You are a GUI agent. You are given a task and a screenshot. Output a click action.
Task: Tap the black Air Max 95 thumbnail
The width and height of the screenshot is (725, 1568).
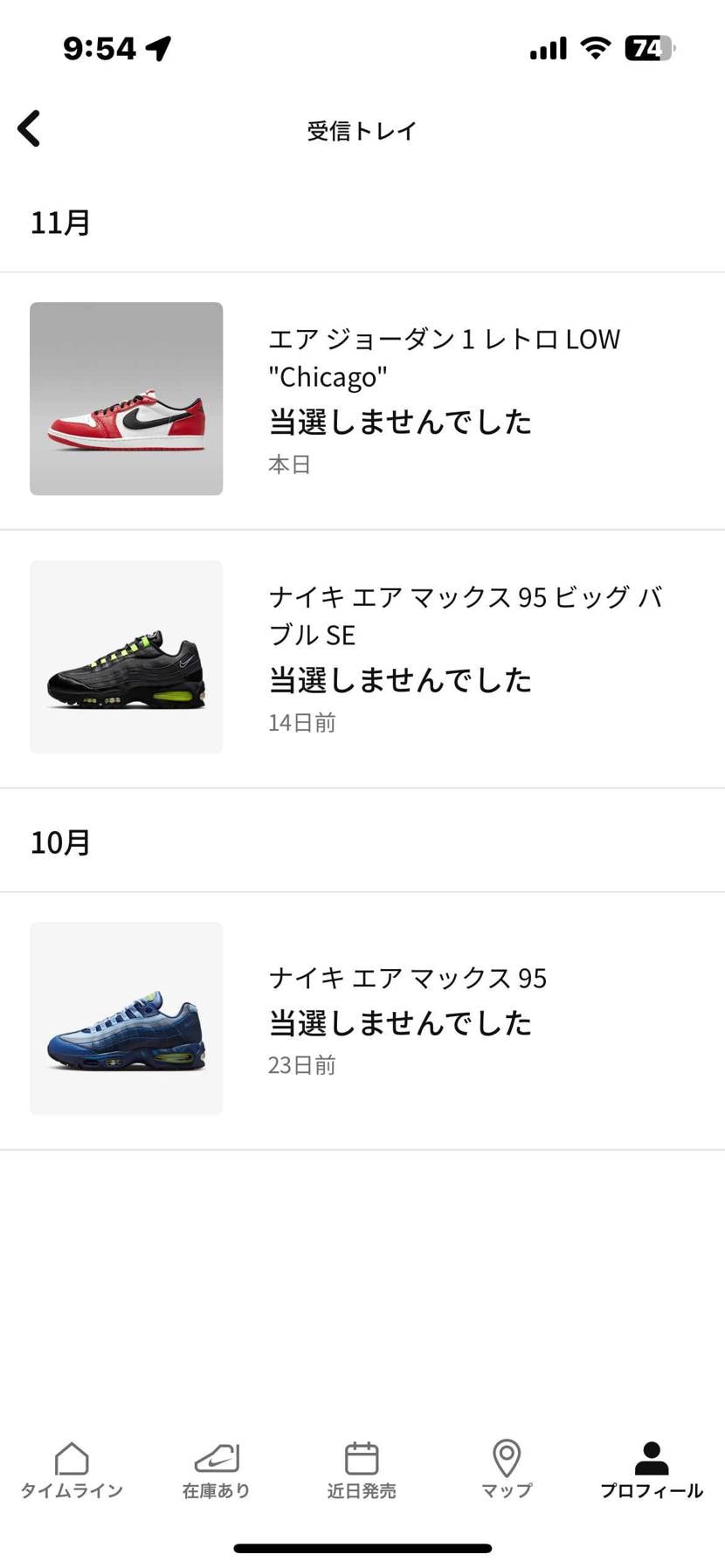pos(126,657)
